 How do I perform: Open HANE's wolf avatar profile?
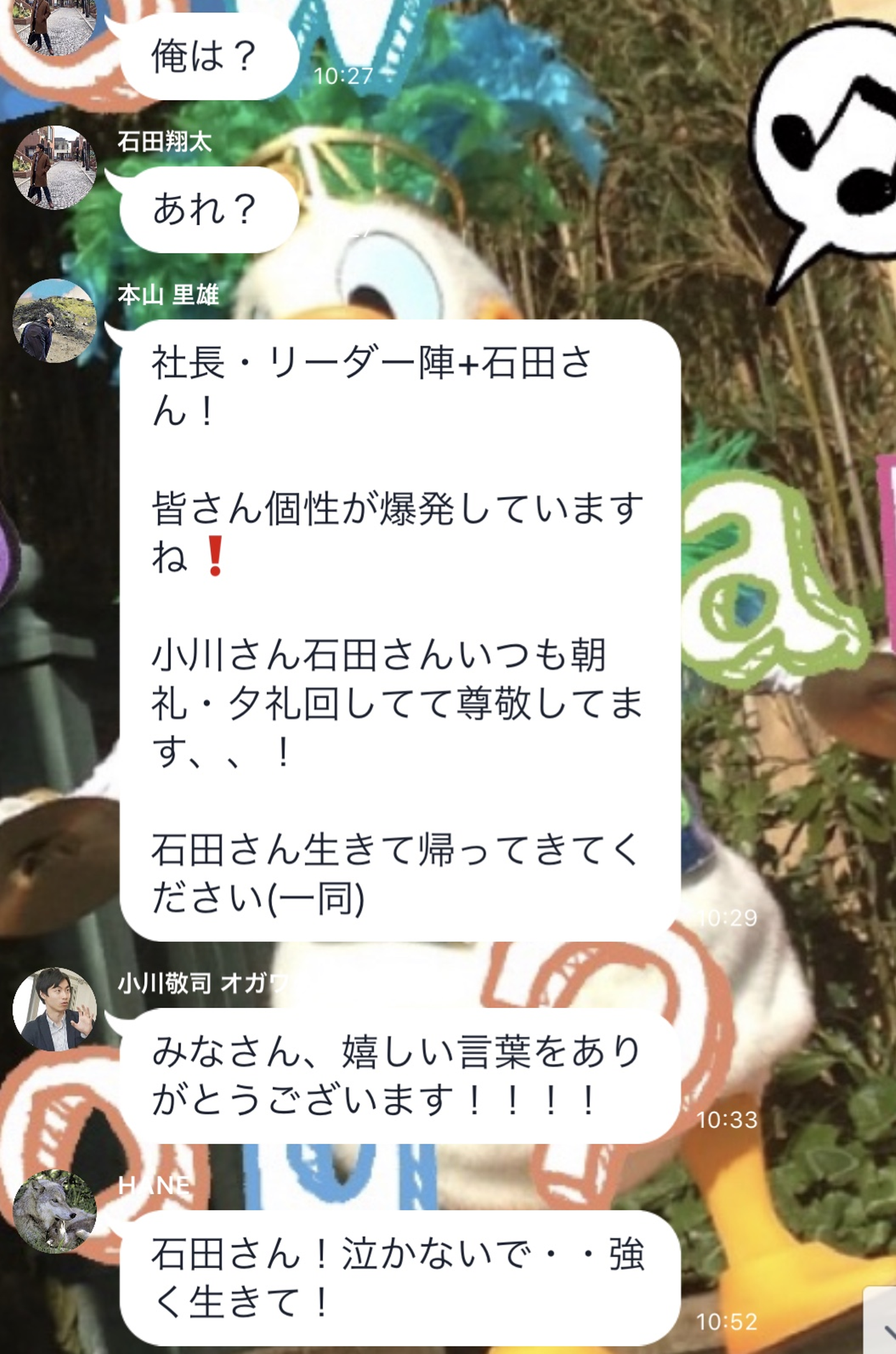click(55, 1211)
